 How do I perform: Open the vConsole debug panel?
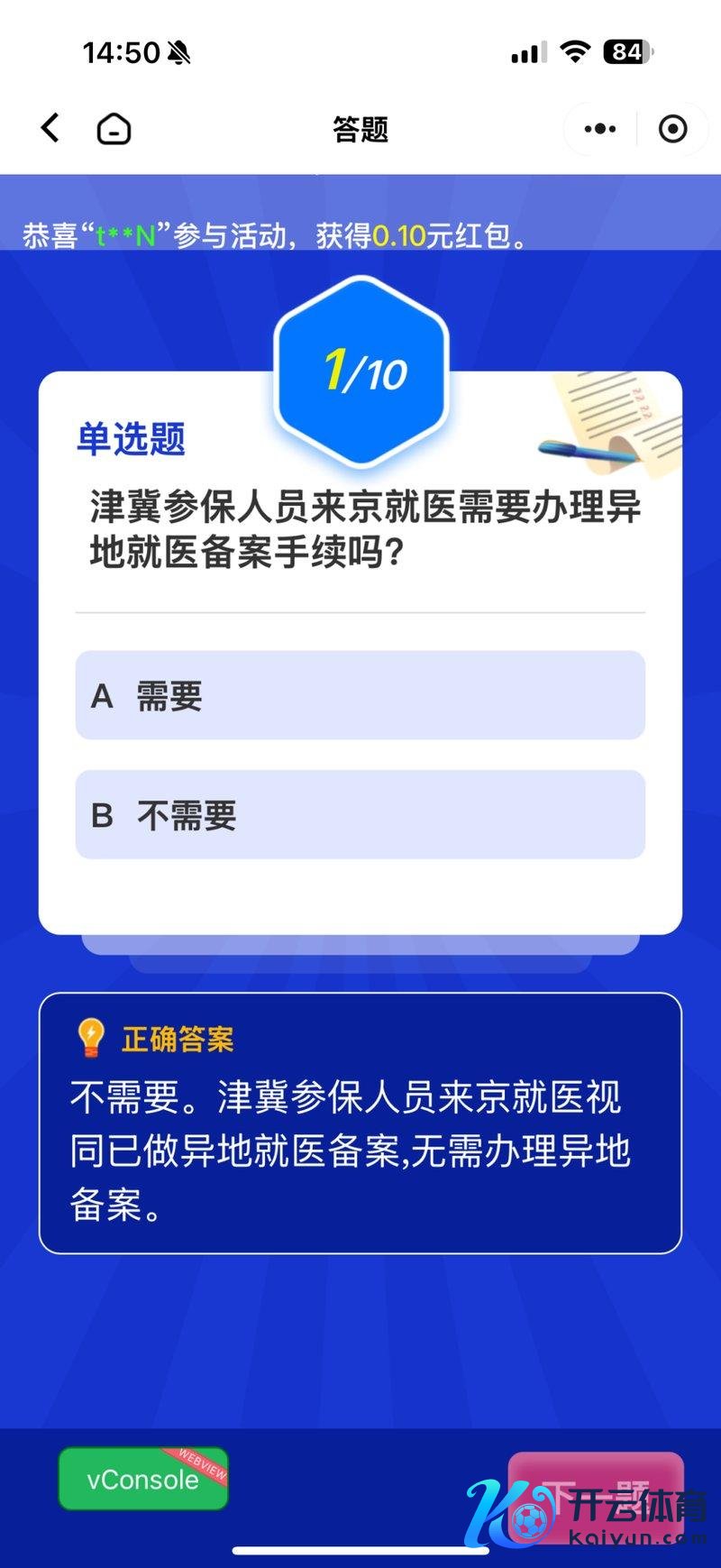click(143, 1479)
